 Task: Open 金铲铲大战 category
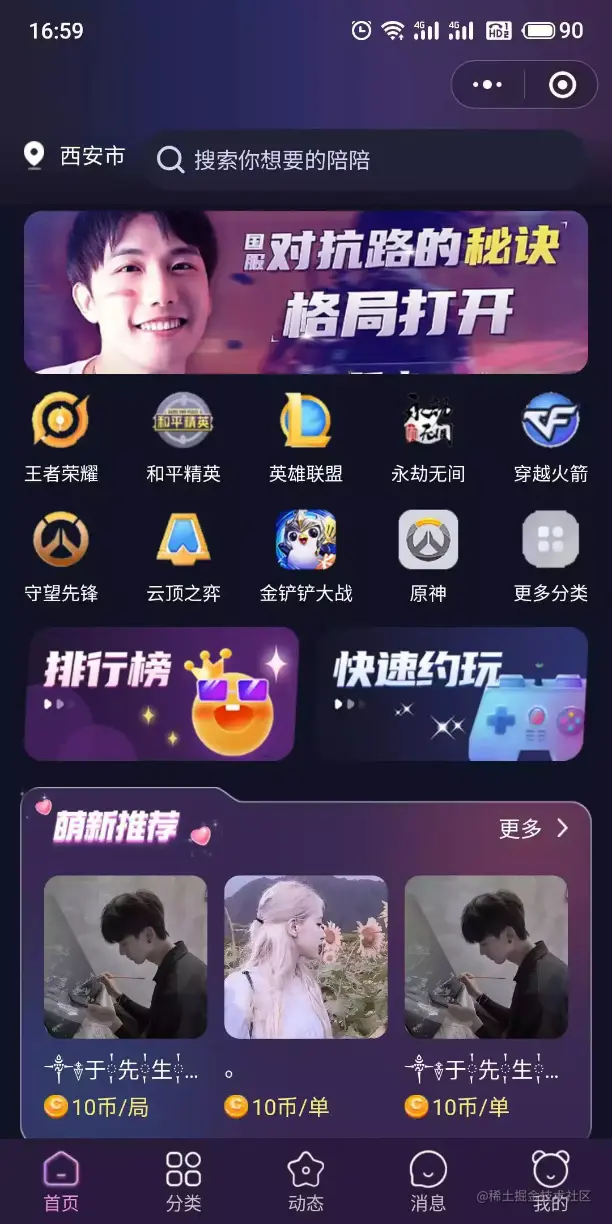305,557
